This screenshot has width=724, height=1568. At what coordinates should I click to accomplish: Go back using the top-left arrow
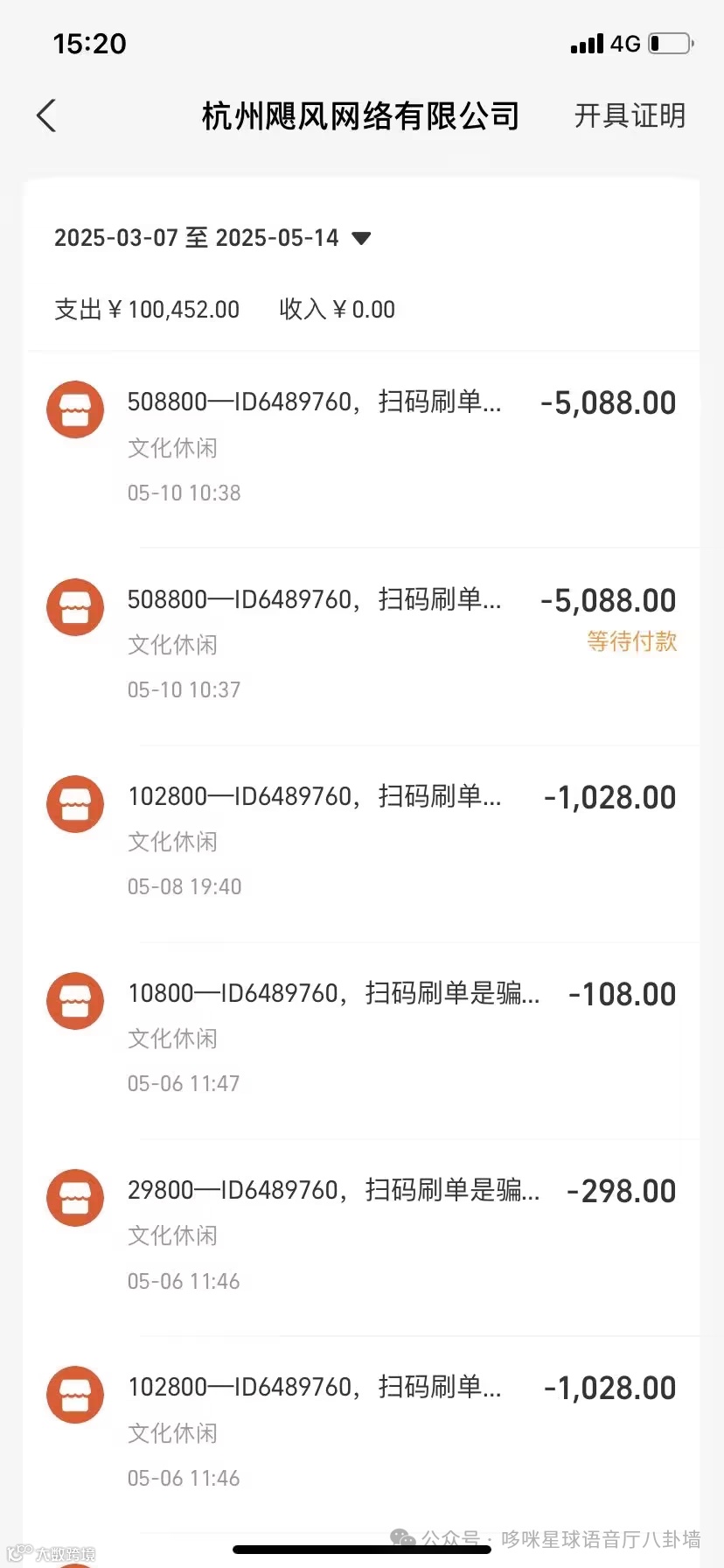pyautogui.click(x=47, y=115)
